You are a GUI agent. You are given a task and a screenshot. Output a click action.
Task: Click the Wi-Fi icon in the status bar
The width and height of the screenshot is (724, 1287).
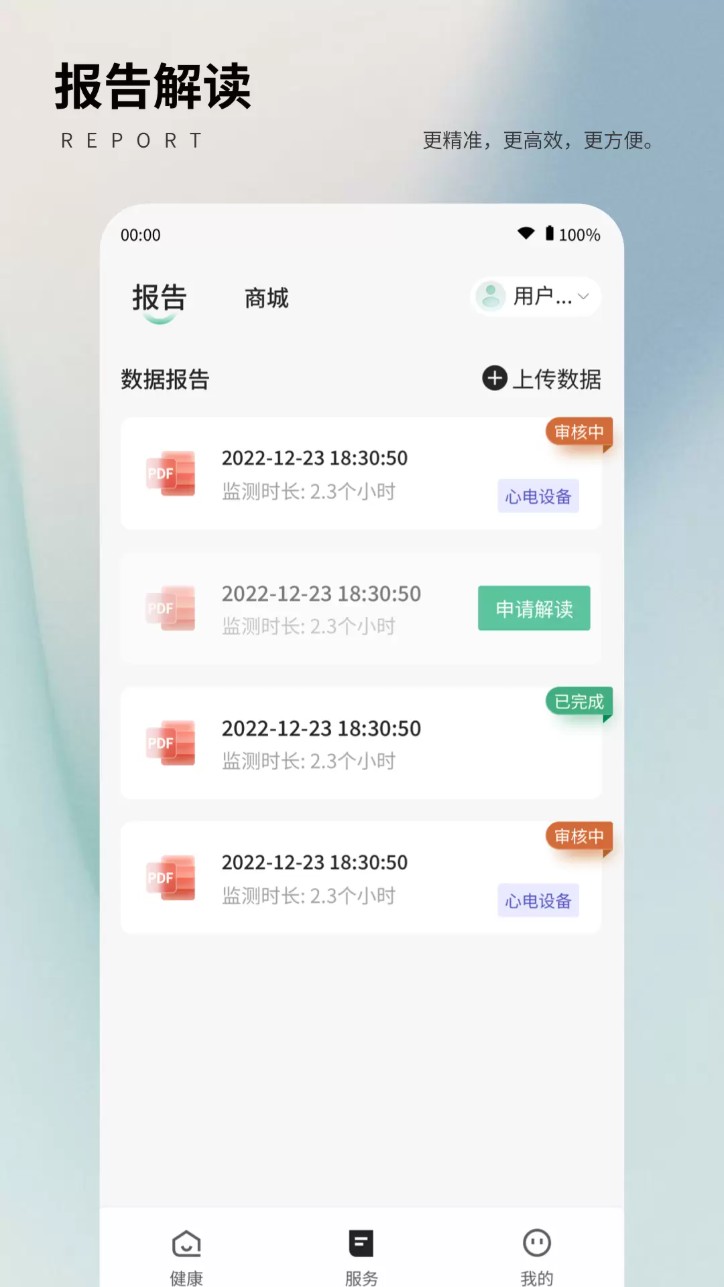(x=525, y=233)
